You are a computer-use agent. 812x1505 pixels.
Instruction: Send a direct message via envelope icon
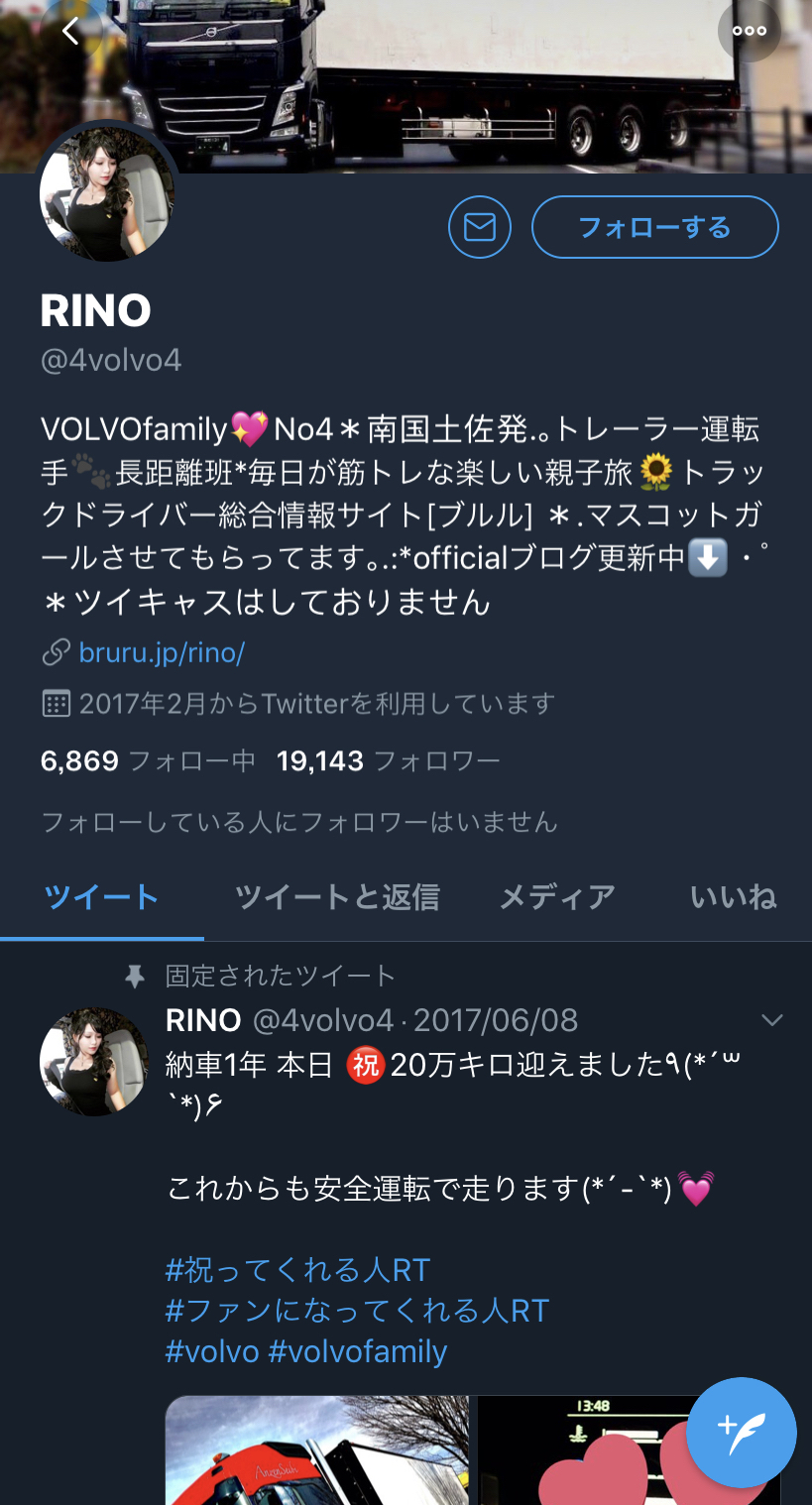(x=480, y=228)
